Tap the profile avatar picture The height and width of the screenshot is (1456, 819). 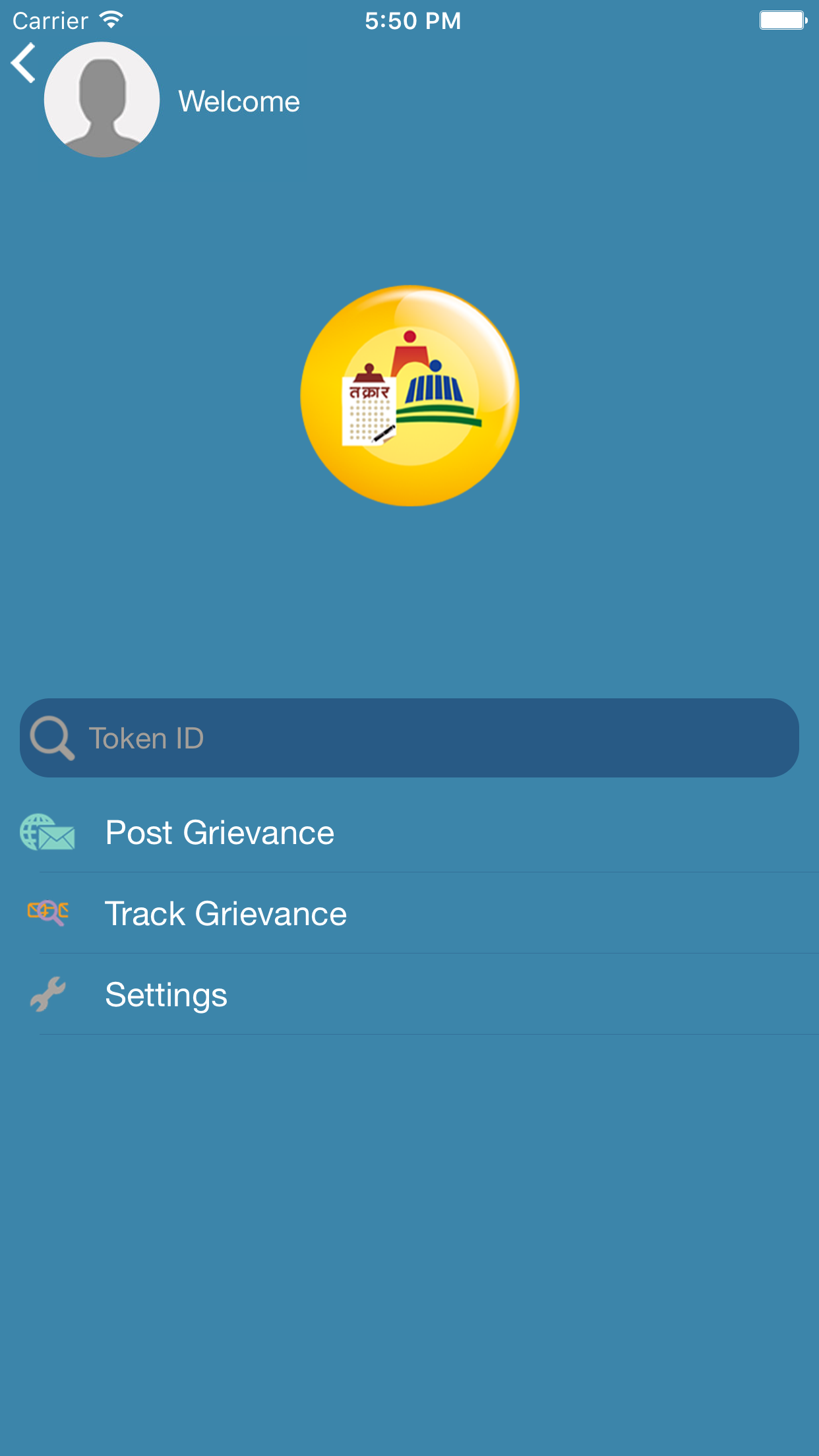[x=102, y=100]
